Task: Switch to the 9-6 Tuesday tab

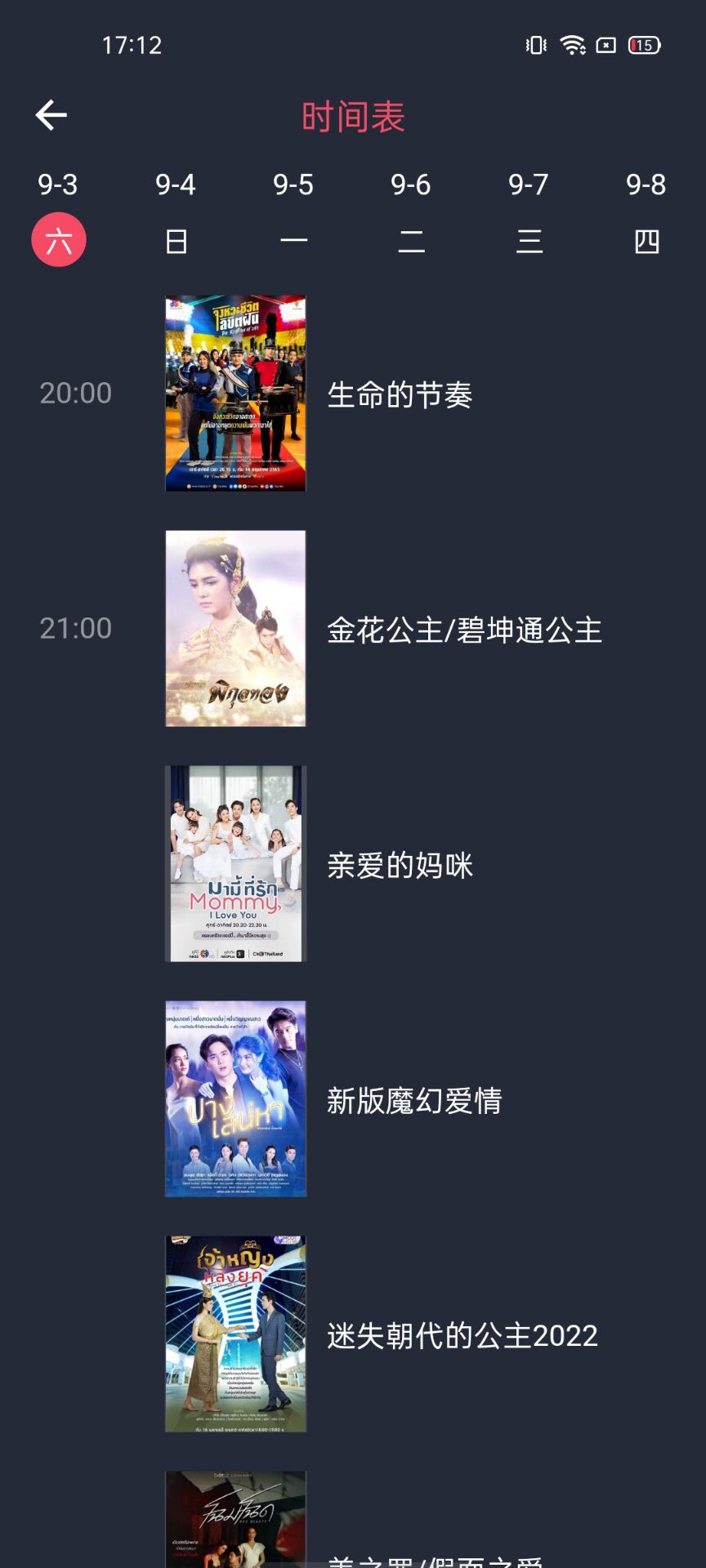Action: [411, 214]
